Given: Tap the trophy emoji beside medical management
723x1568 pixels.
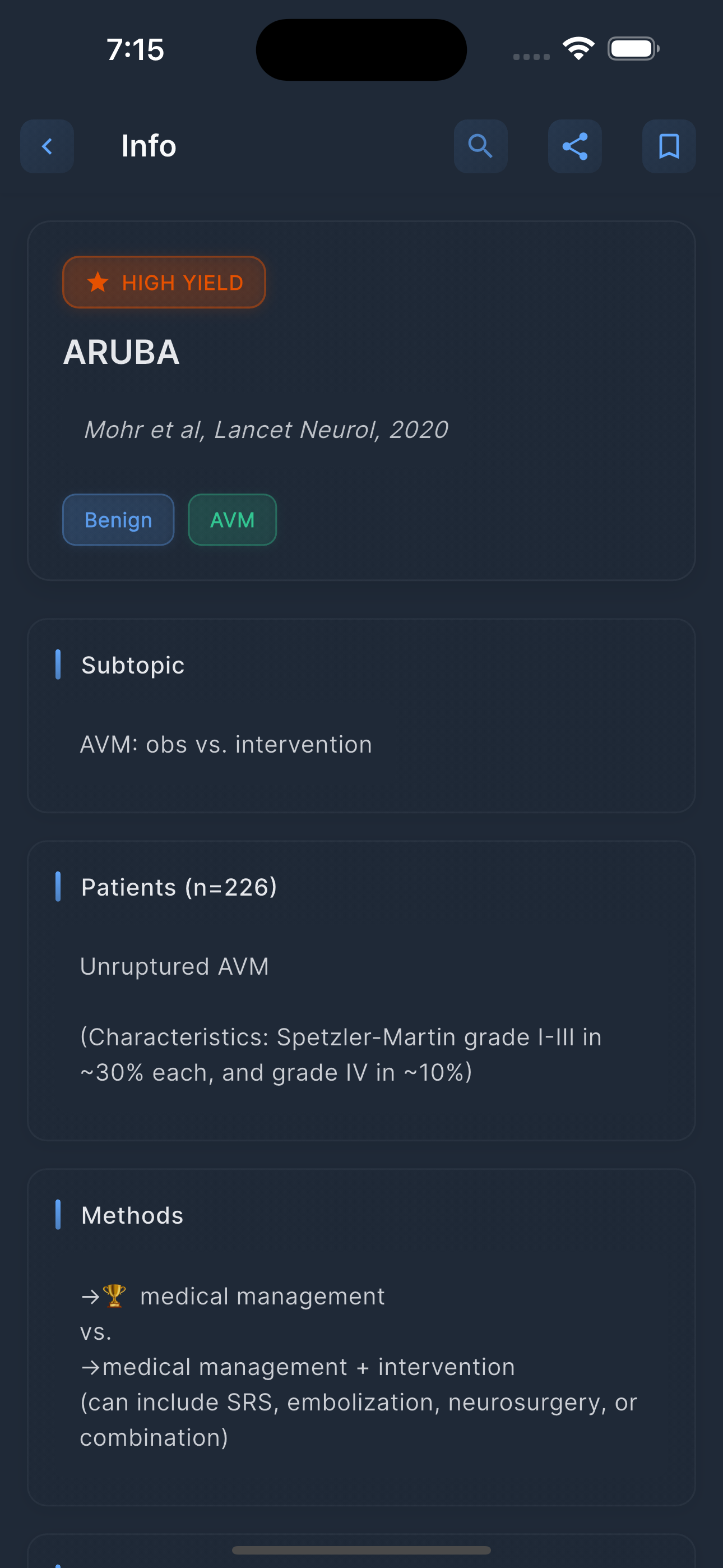Looking at the screenshot, I should (x=115, y=1295).
